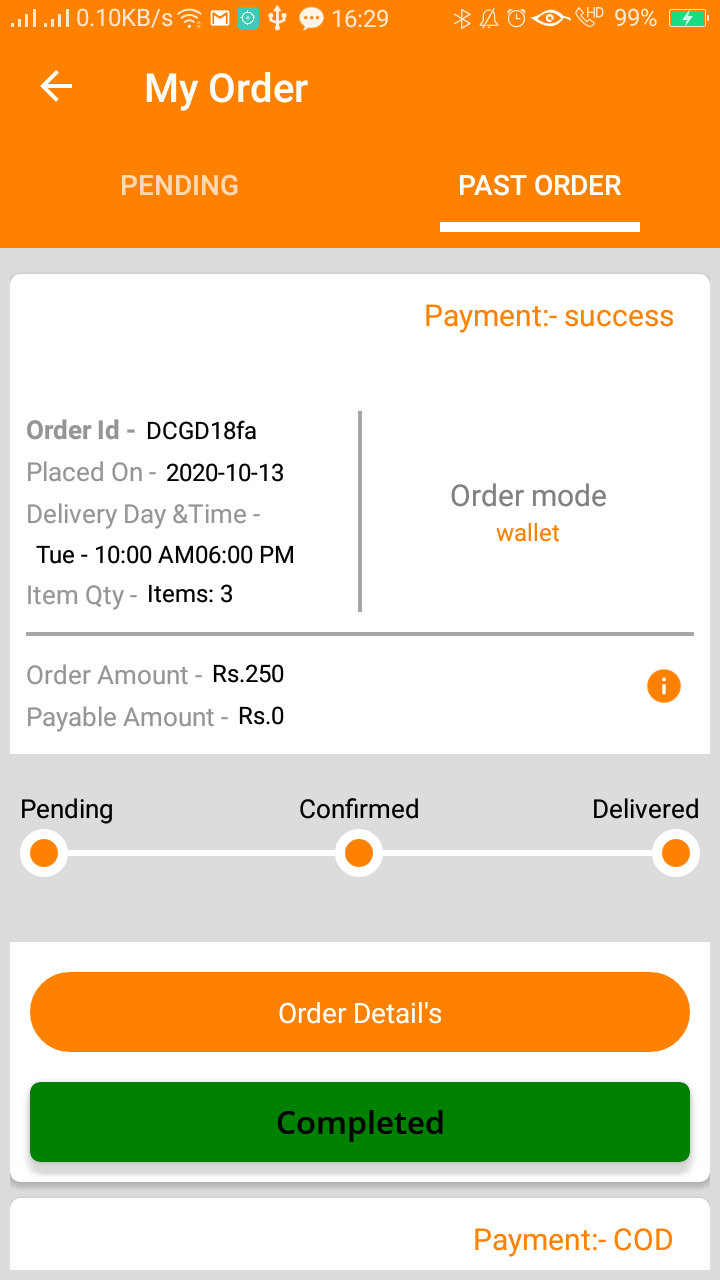
Task: Open the order amount info icon
Action: pos(664,686)
